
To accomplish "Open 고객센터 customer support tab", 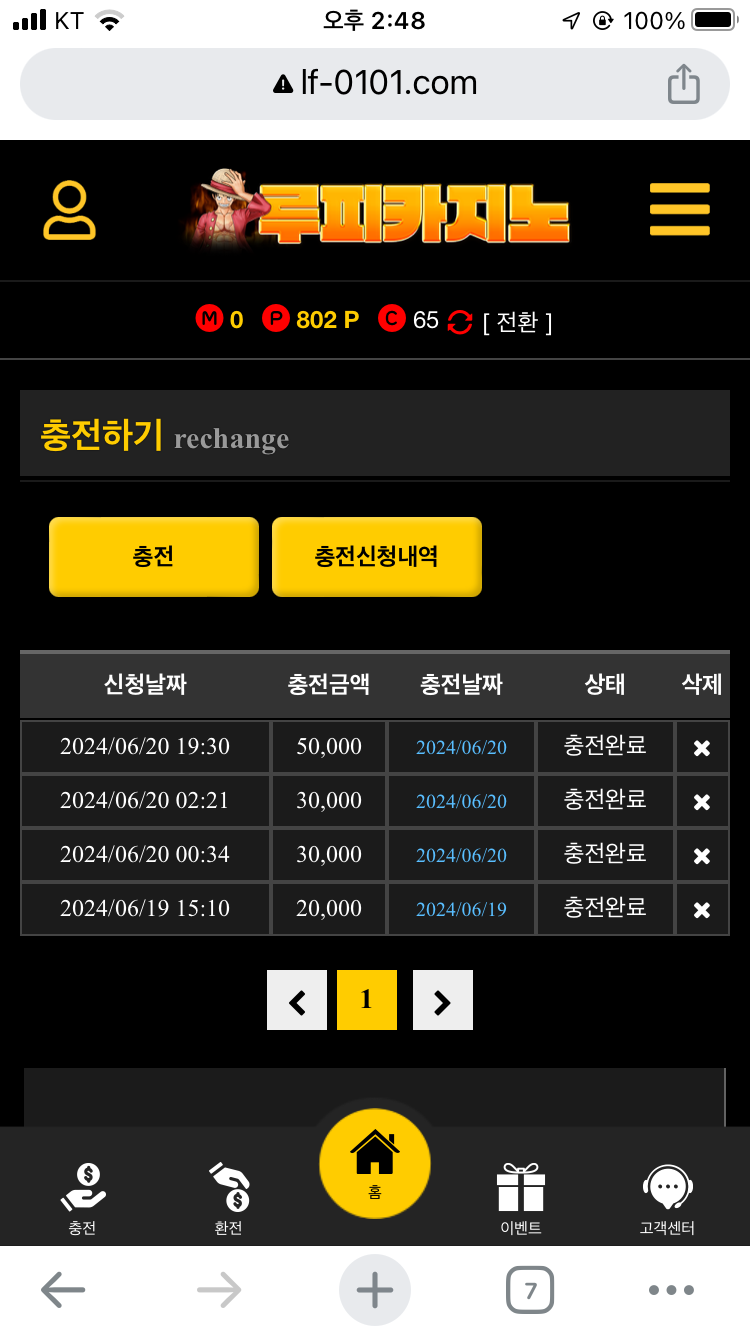I will pos(667,1197).
